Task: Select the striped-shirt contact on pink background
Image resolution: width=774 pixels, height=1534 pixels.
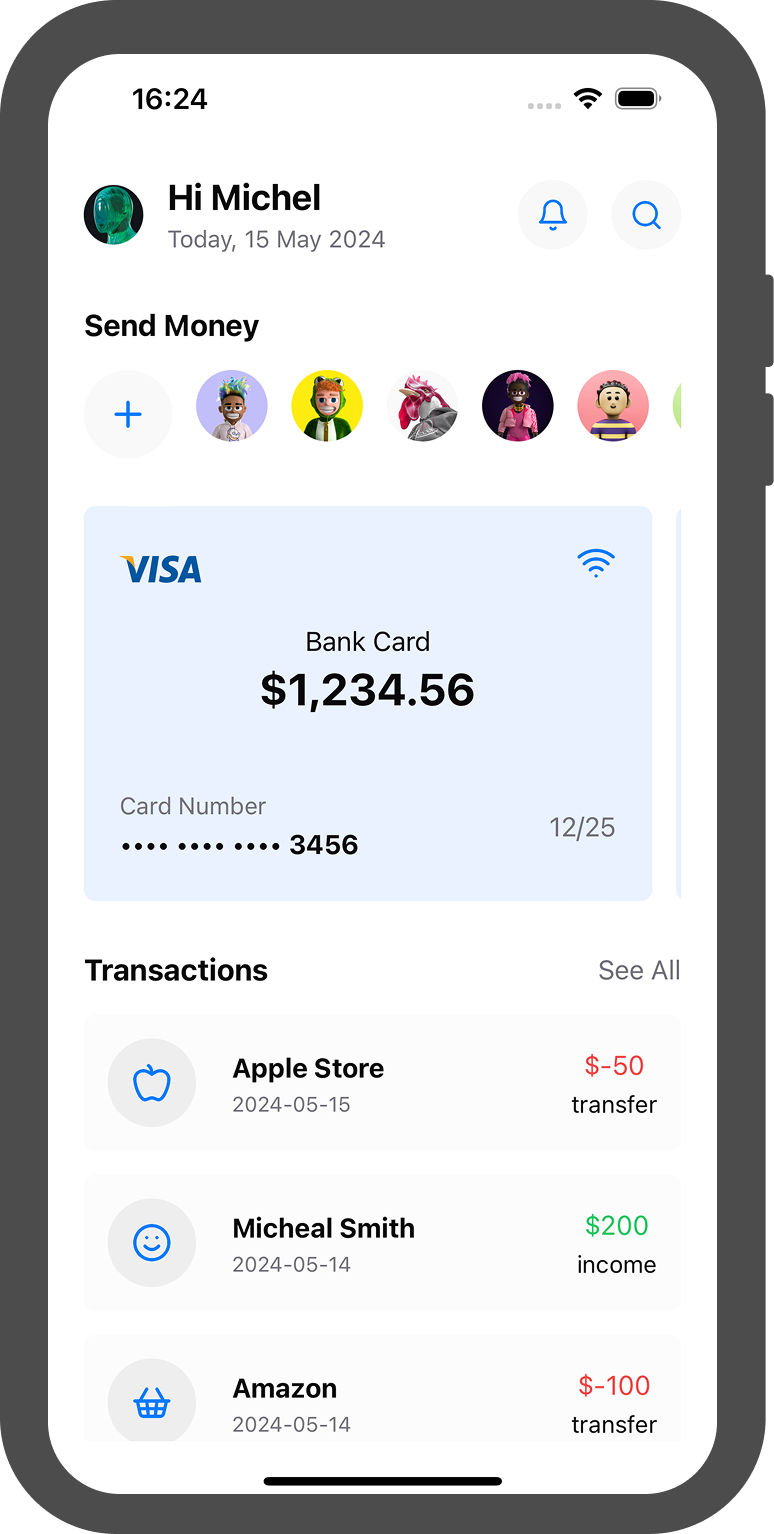Action: [x=613, y=406]
